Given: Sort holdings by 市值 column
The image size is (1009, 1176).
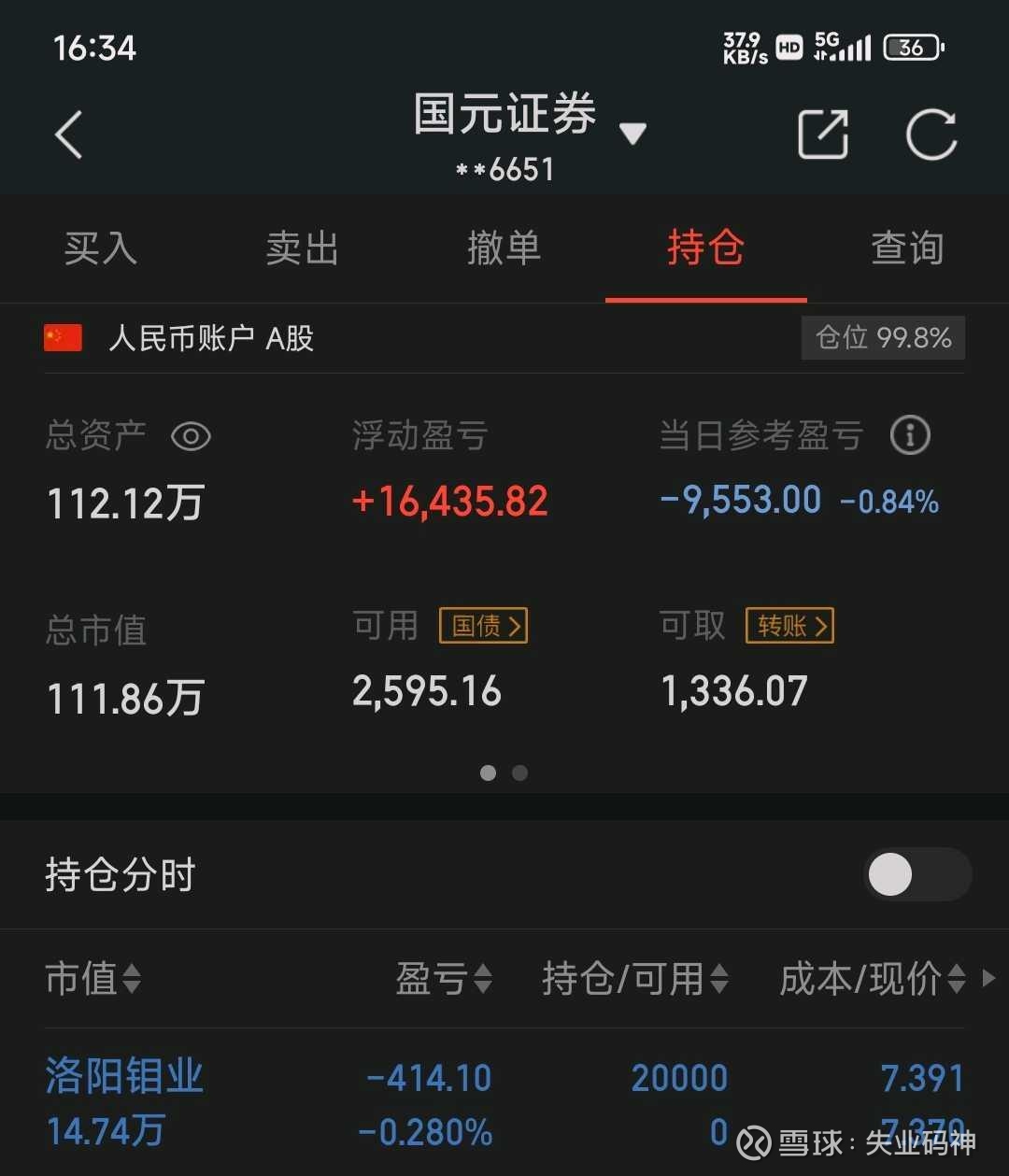Looking at the screenshot, I should (x=93, y=978).
